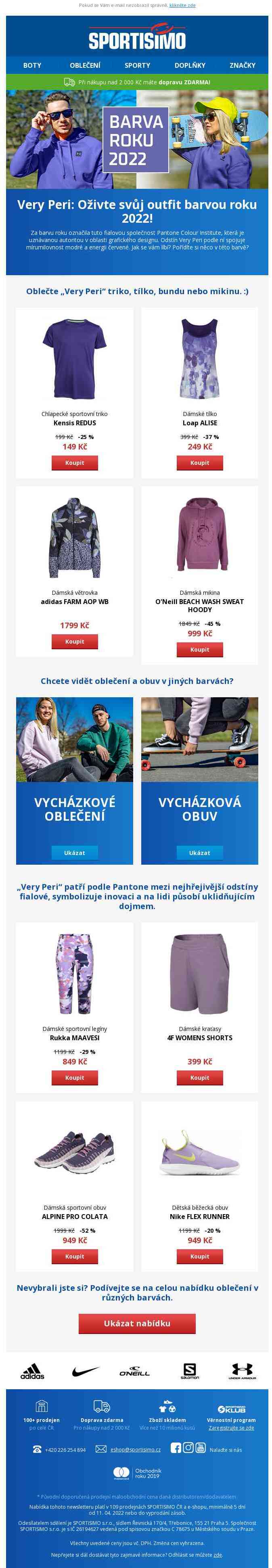Tap Koupit under Loap ALISE tank top
This screenshot has height=1568, width=272.
(200, 462)
